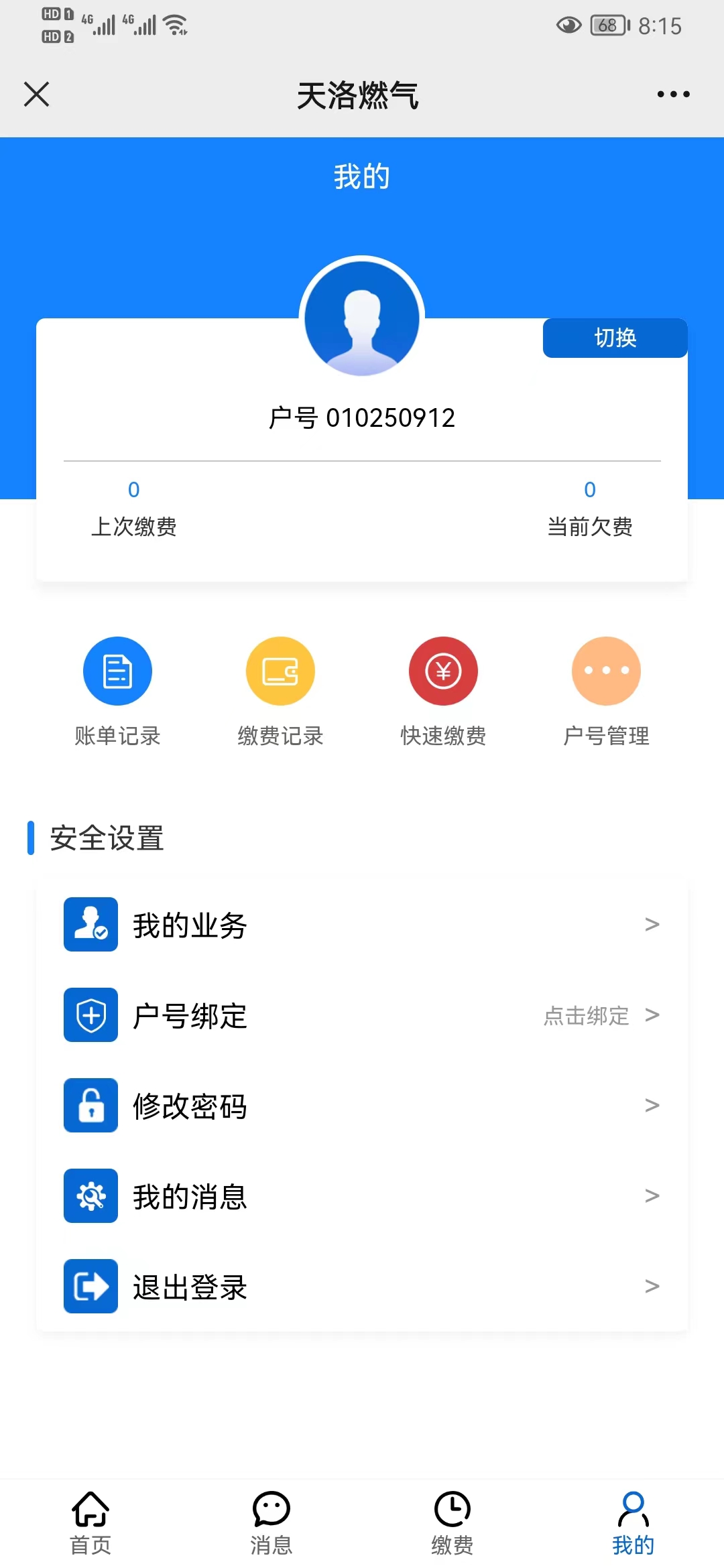Go to 我的消息 messages row
This screenshot has width=724, height=1568.
362,1196
